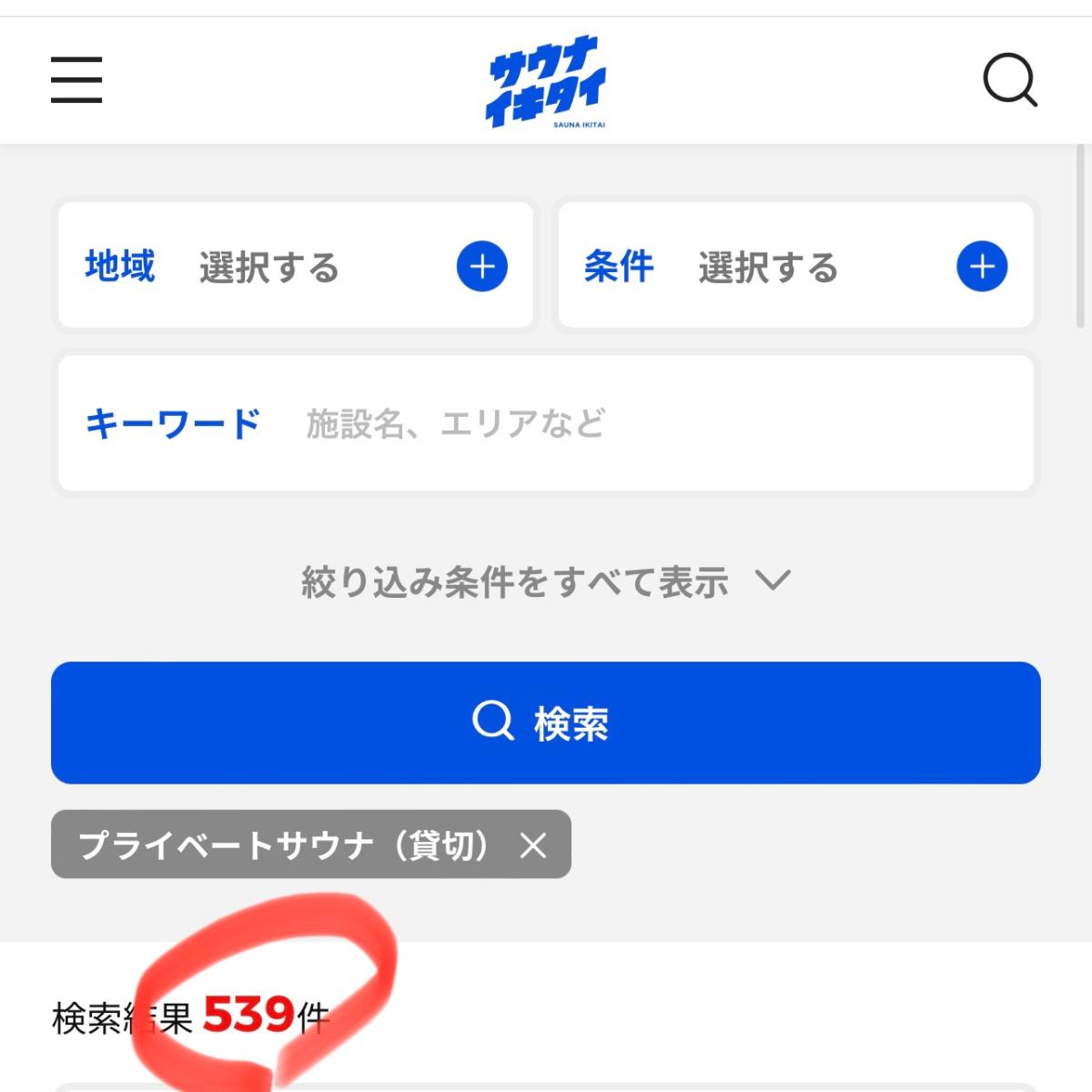The width and height of the screenshot is (1092, 1092).
Task: Remove the プライベートサウナ（貸切） filter chip
Action: tap(533, 845)
